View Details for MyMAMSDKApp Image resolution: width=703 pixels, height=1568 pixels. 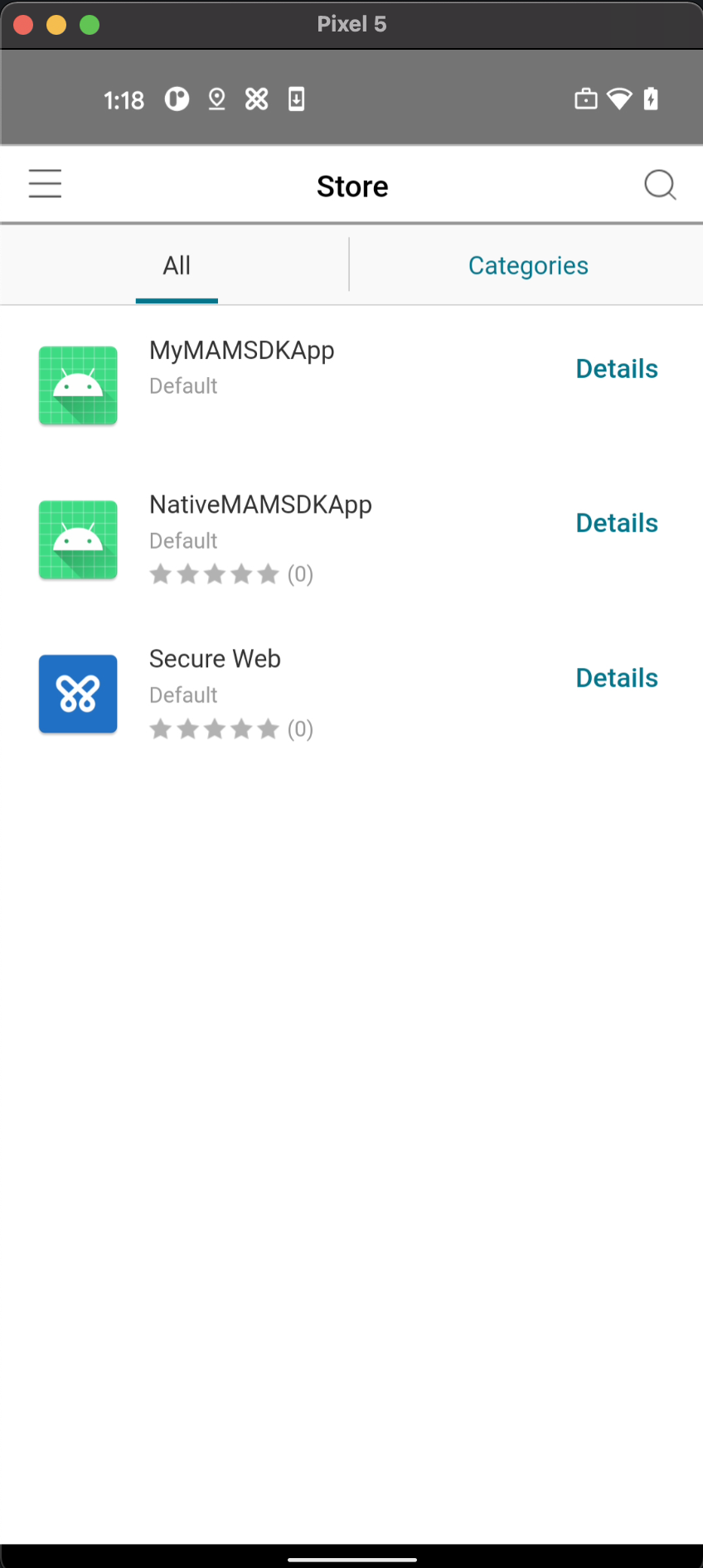click(616, 369)
